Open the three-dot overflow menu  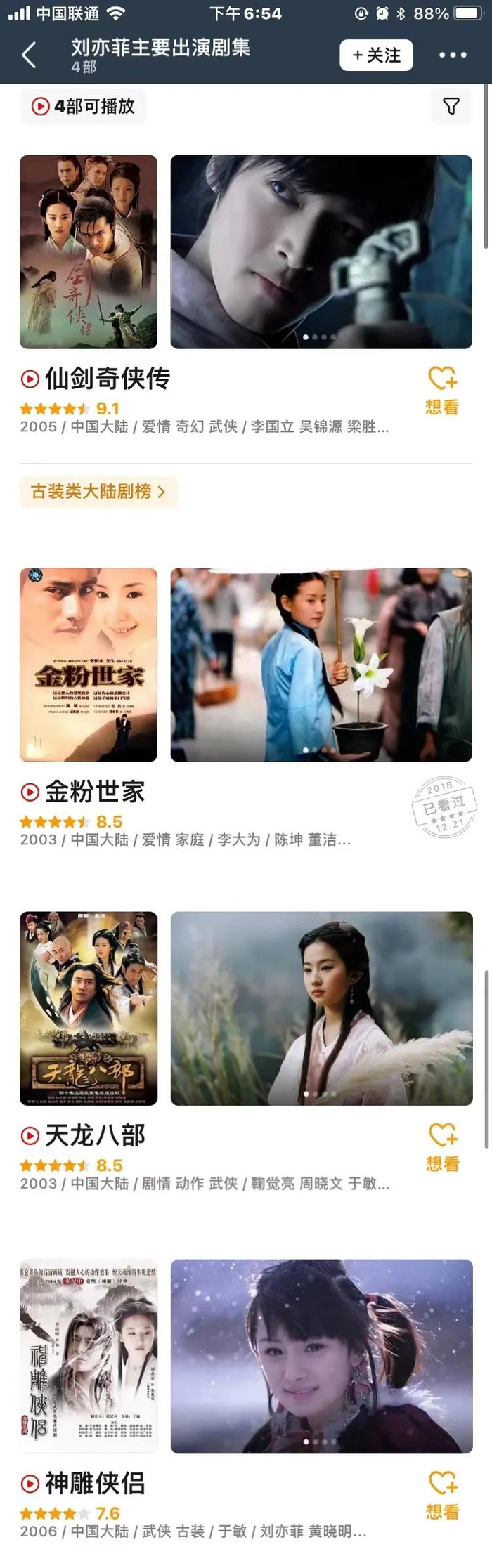pos(453,55)
